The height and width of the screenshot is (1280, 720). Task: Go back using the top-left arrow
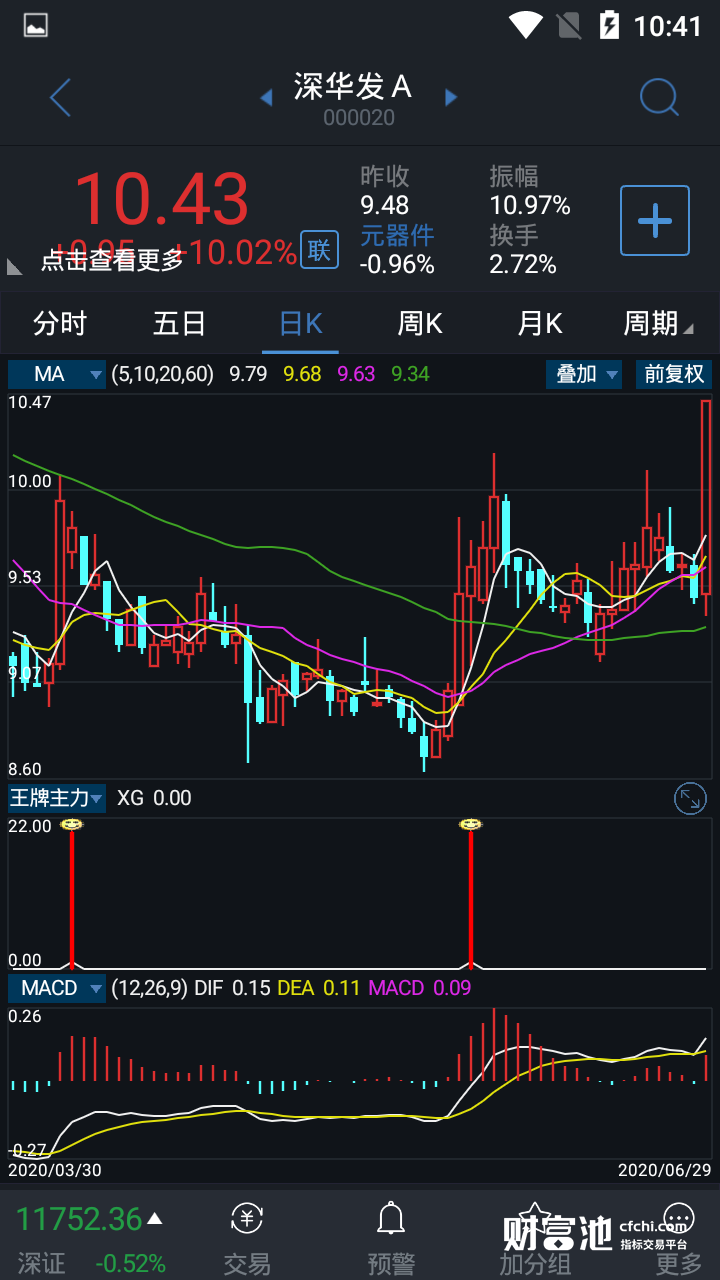click(61, 98)
